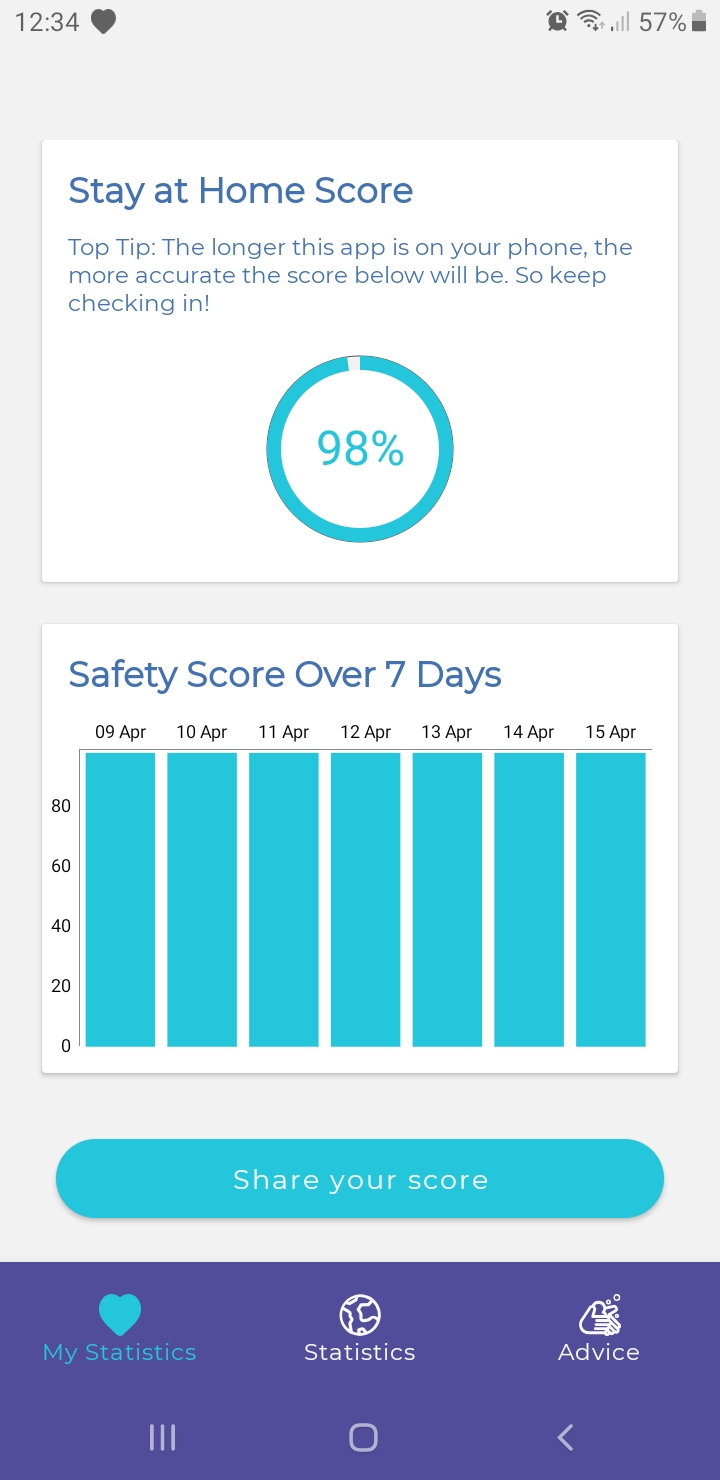Open recent apps from the navigation bar
720x1480 pixels.
pyautogui.click(x=162, y=1437)
